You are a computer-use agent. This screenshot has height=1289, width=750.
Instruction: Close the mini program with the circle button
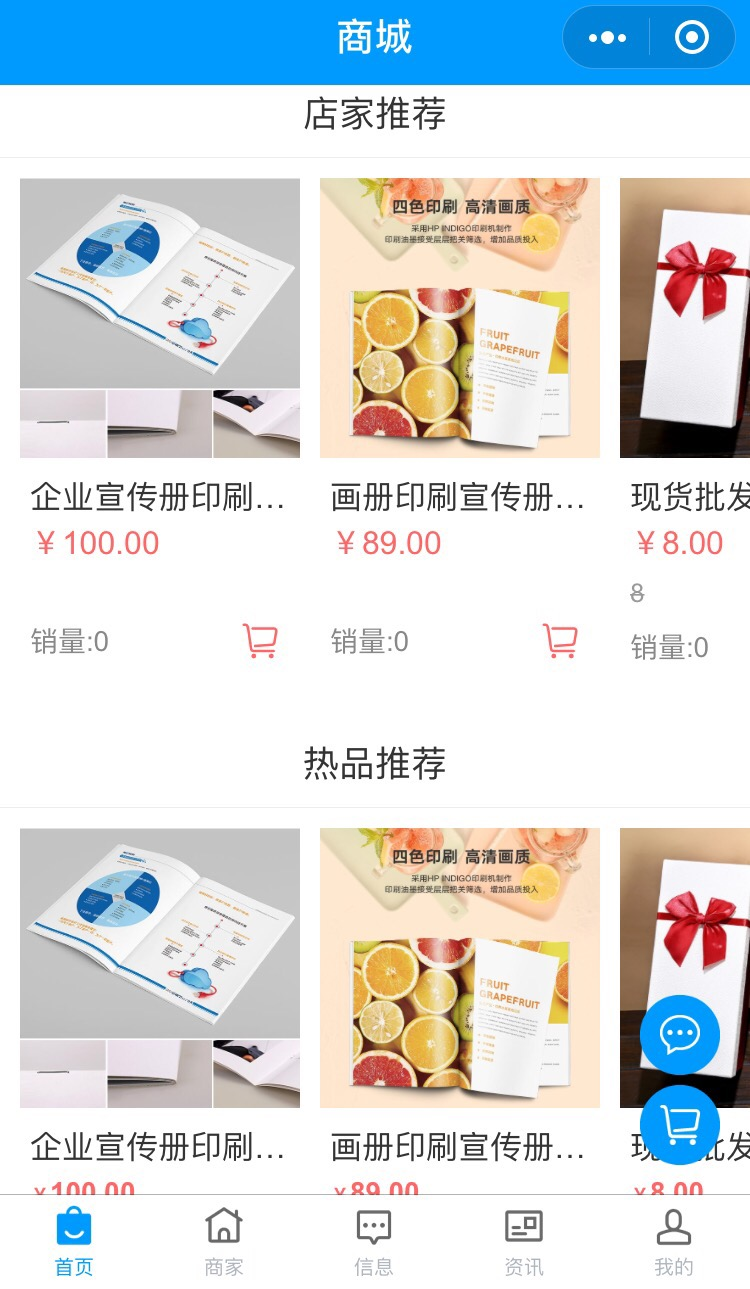[x=691, y=38]
